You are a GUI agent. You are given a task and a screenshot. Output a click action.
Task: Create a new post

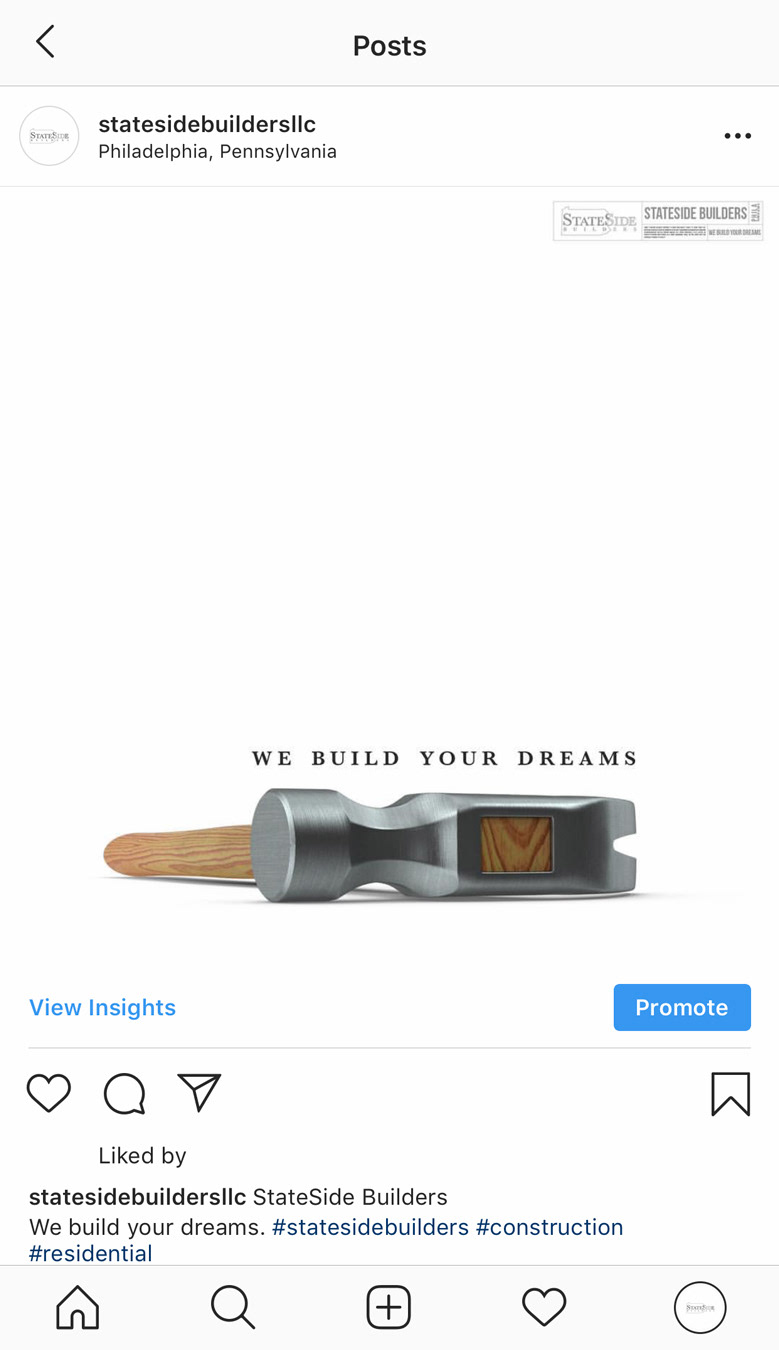(389, 1307)
